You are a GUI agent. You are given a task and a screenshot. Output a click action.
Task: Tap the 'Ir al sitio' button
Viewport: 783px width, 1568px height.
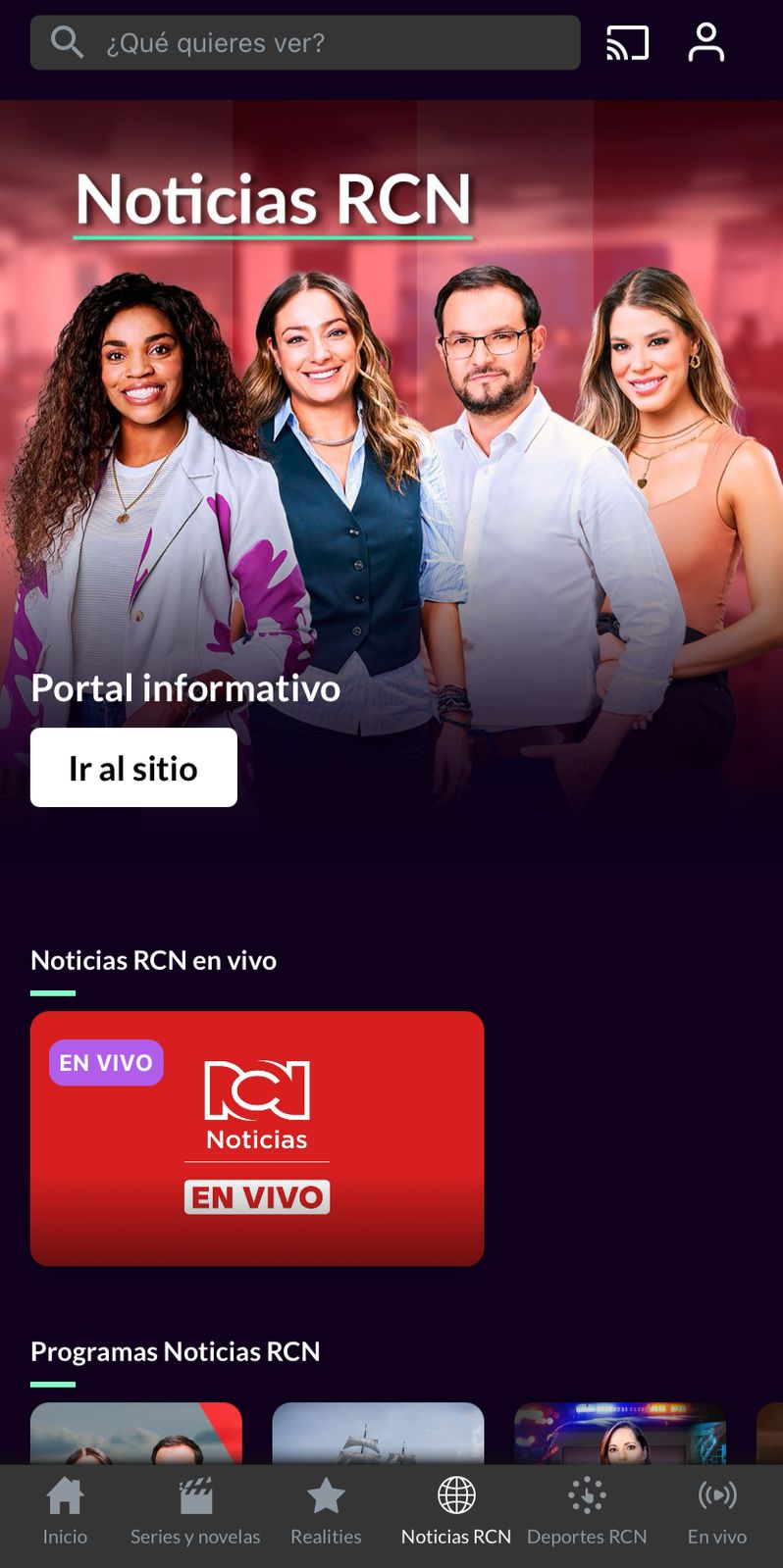tap(133, 768)
